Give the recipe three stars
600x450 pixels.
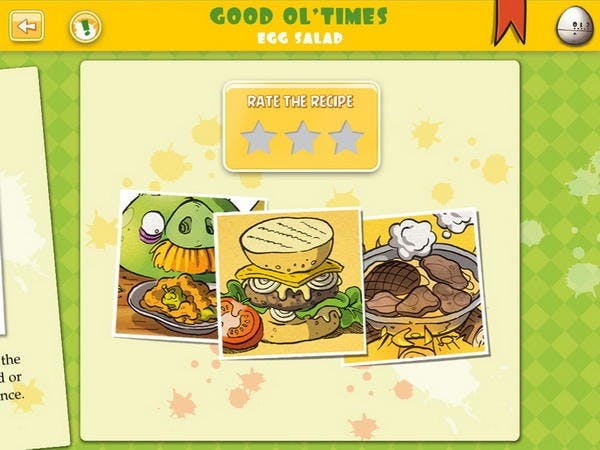345,137
